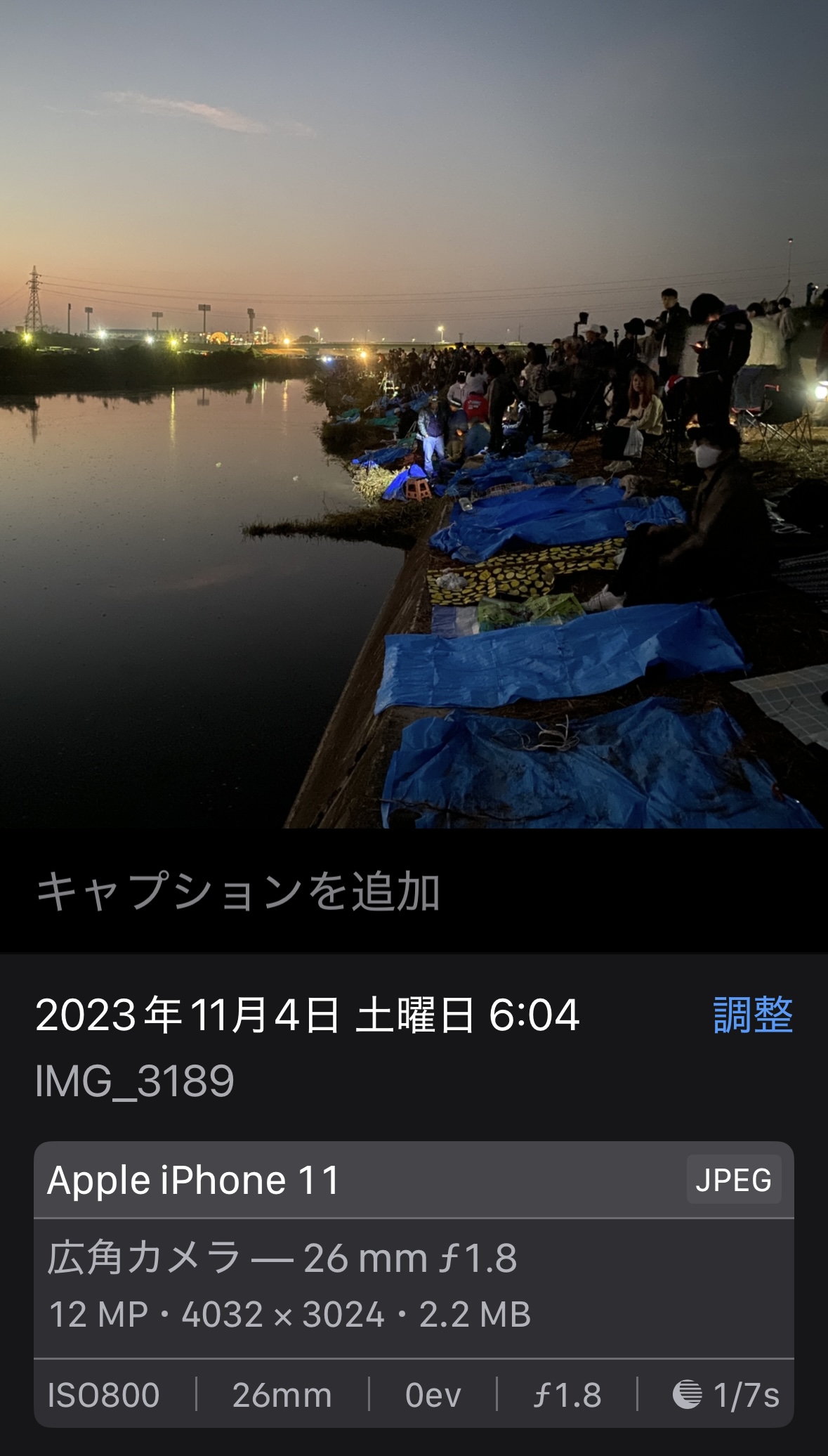Open 調整 to adjust date and time
The height and width of the screenshot is (1456, 828).
click(752, 1015)
